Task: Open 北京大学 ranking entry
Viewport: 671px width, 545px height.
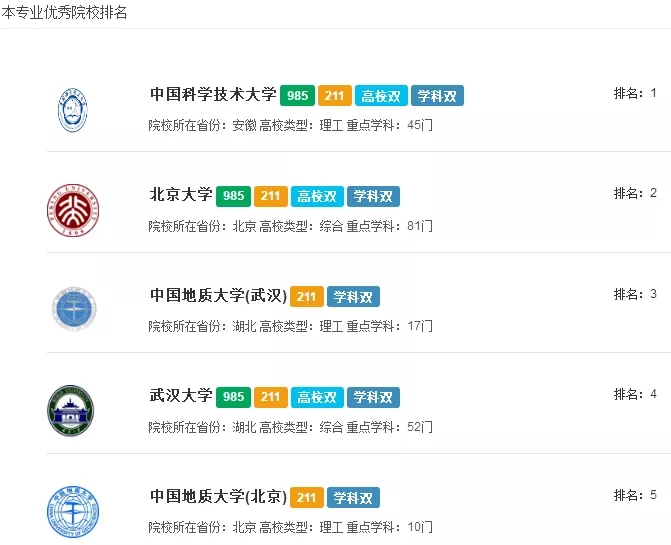Action: pos(181,195)
